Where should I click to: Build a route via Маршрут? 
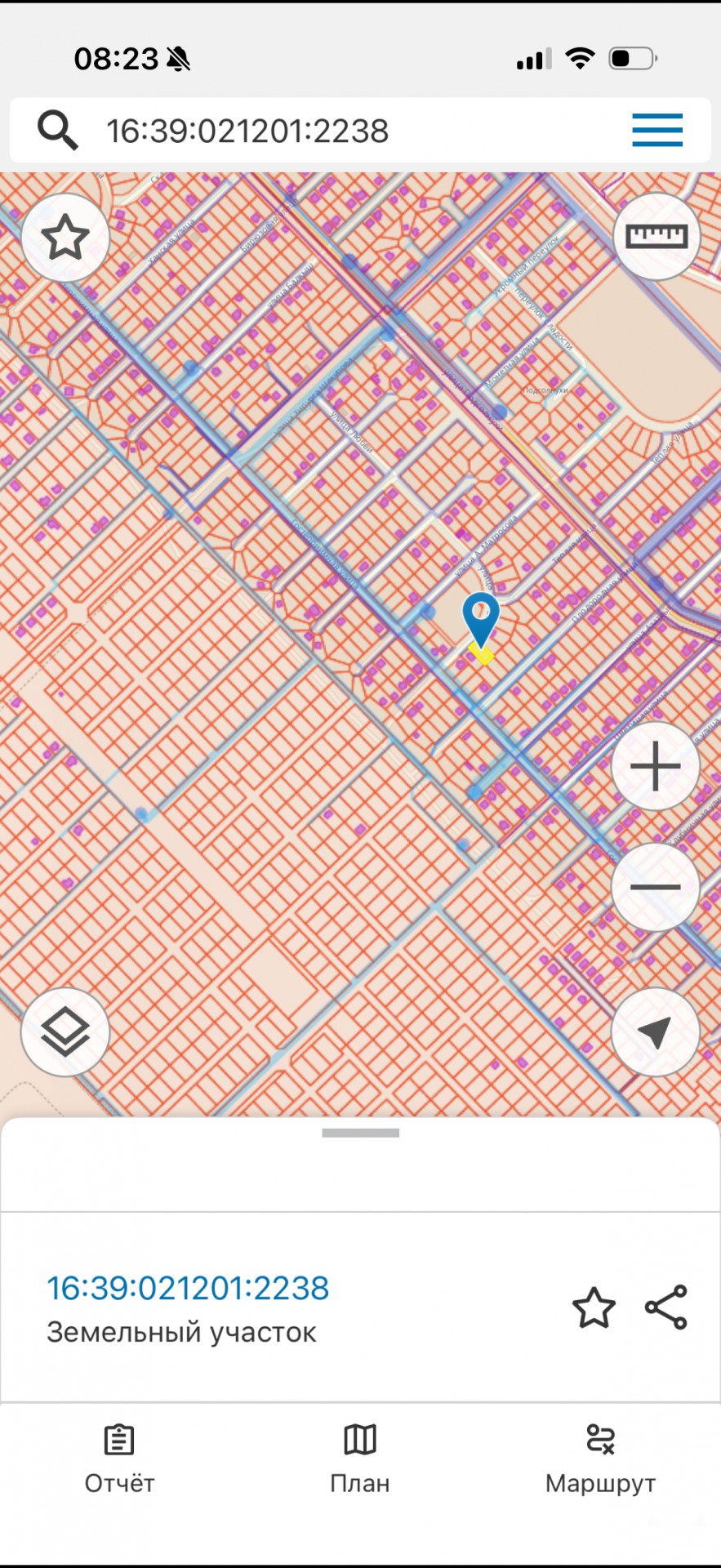[x=600, y=1459]
